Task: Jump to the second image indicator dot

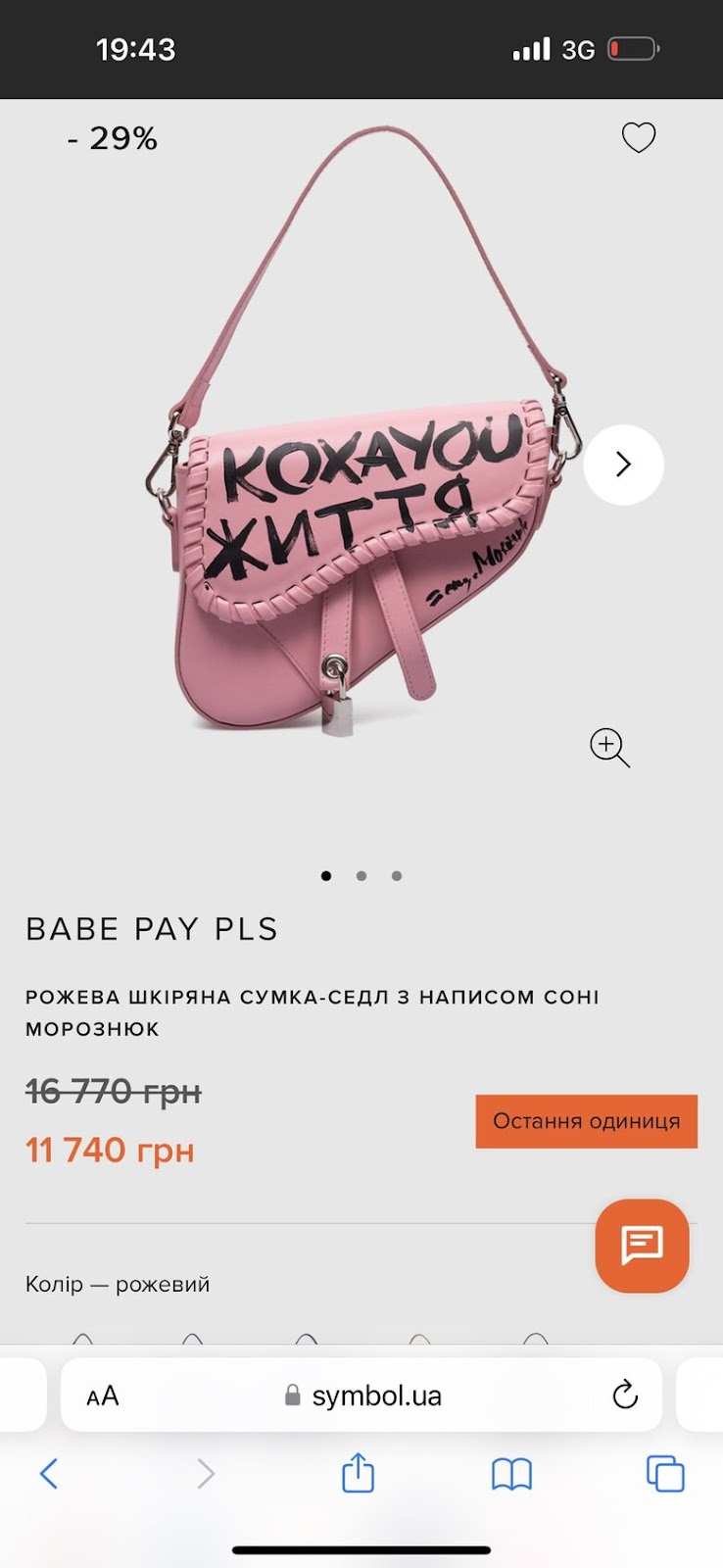Action: click(x=361, y=876)
